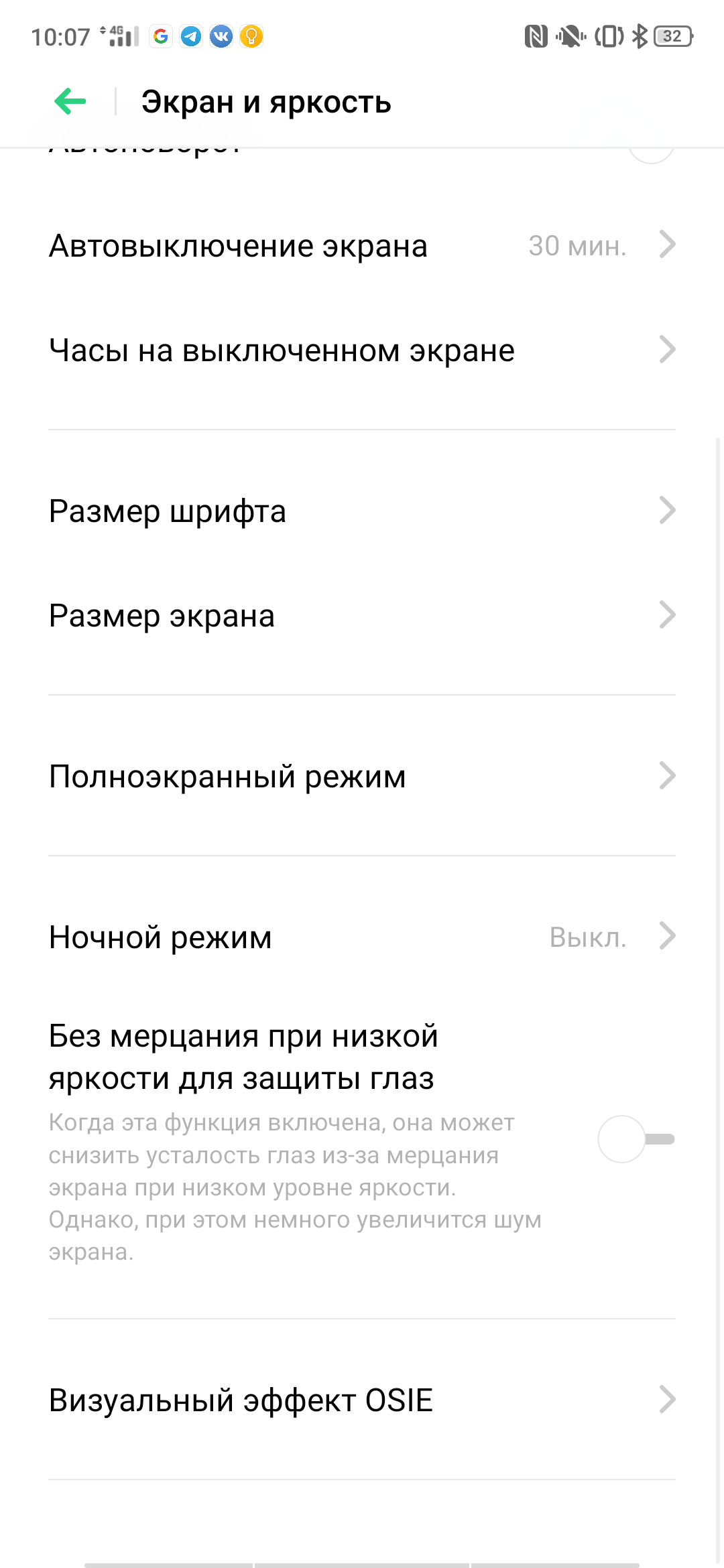The width and height of the screenshot is (724, 1568).
Task: Go back with the green arrow
Action: coord(70,102)
